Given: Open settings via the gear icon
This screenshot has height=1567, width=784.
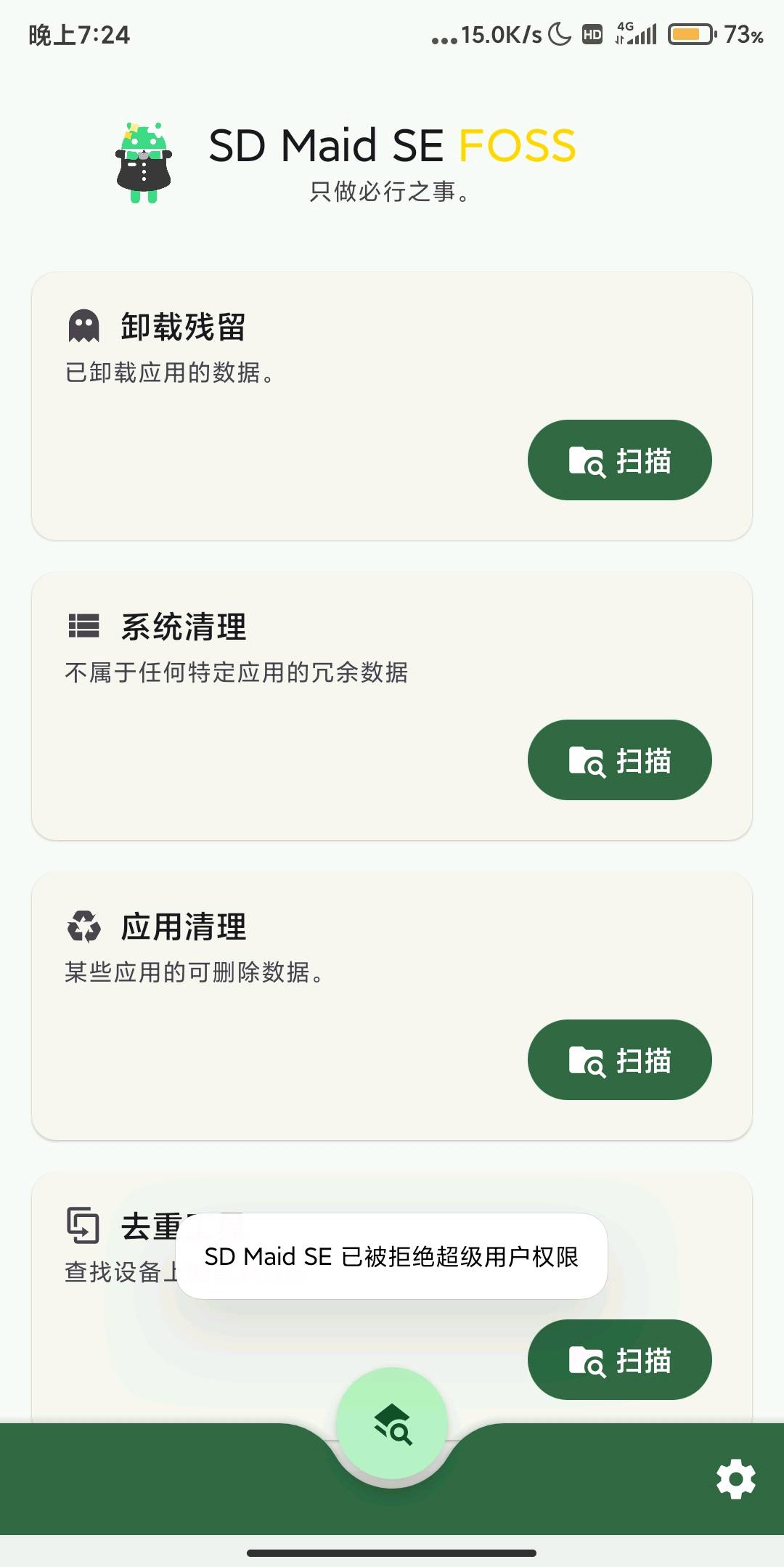Looking at the screenshot, I should pyautogui.click(x=736, y=1479).
